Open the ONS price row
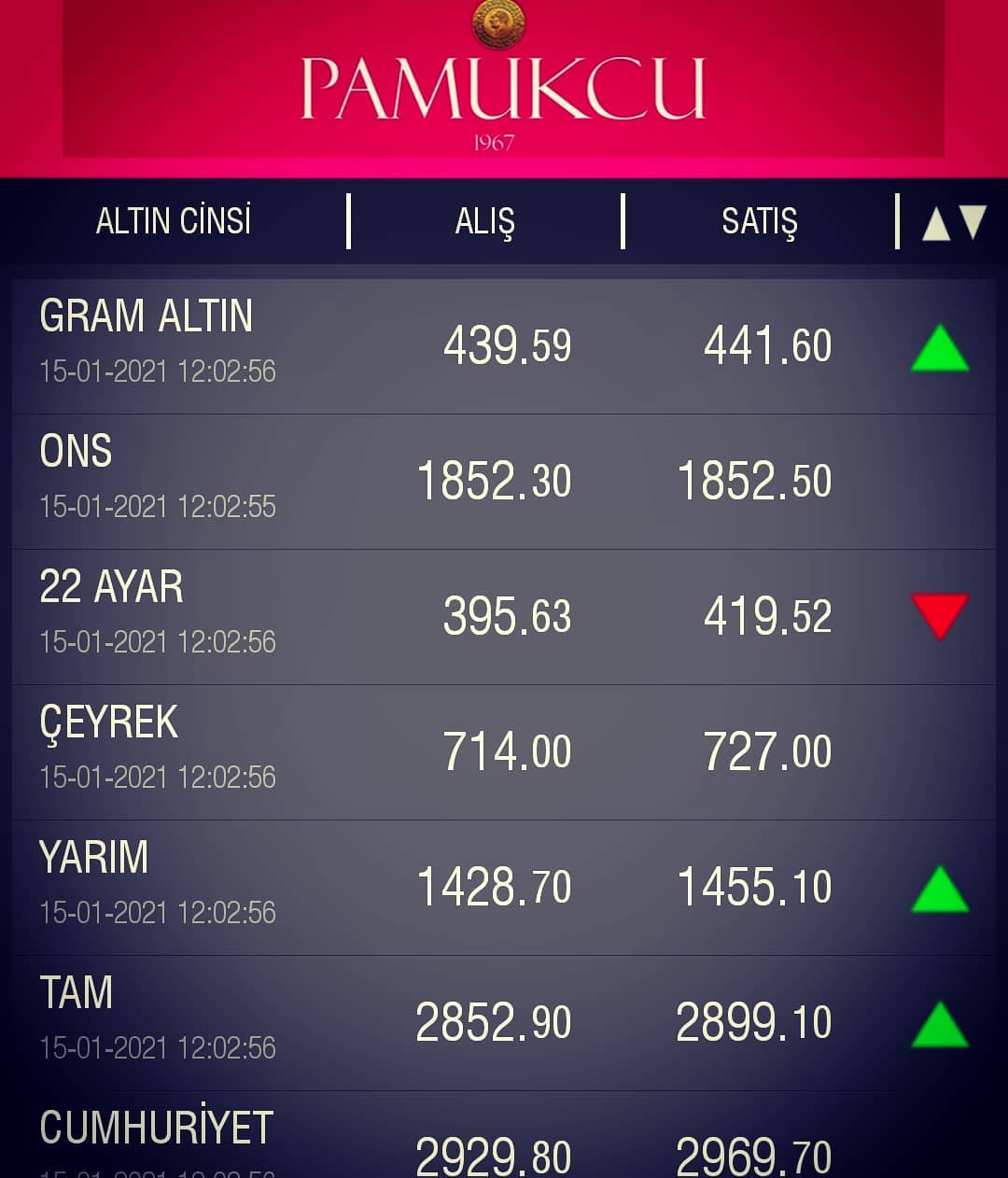This screenshot has width=1008, height=1178. click(504, 482)
